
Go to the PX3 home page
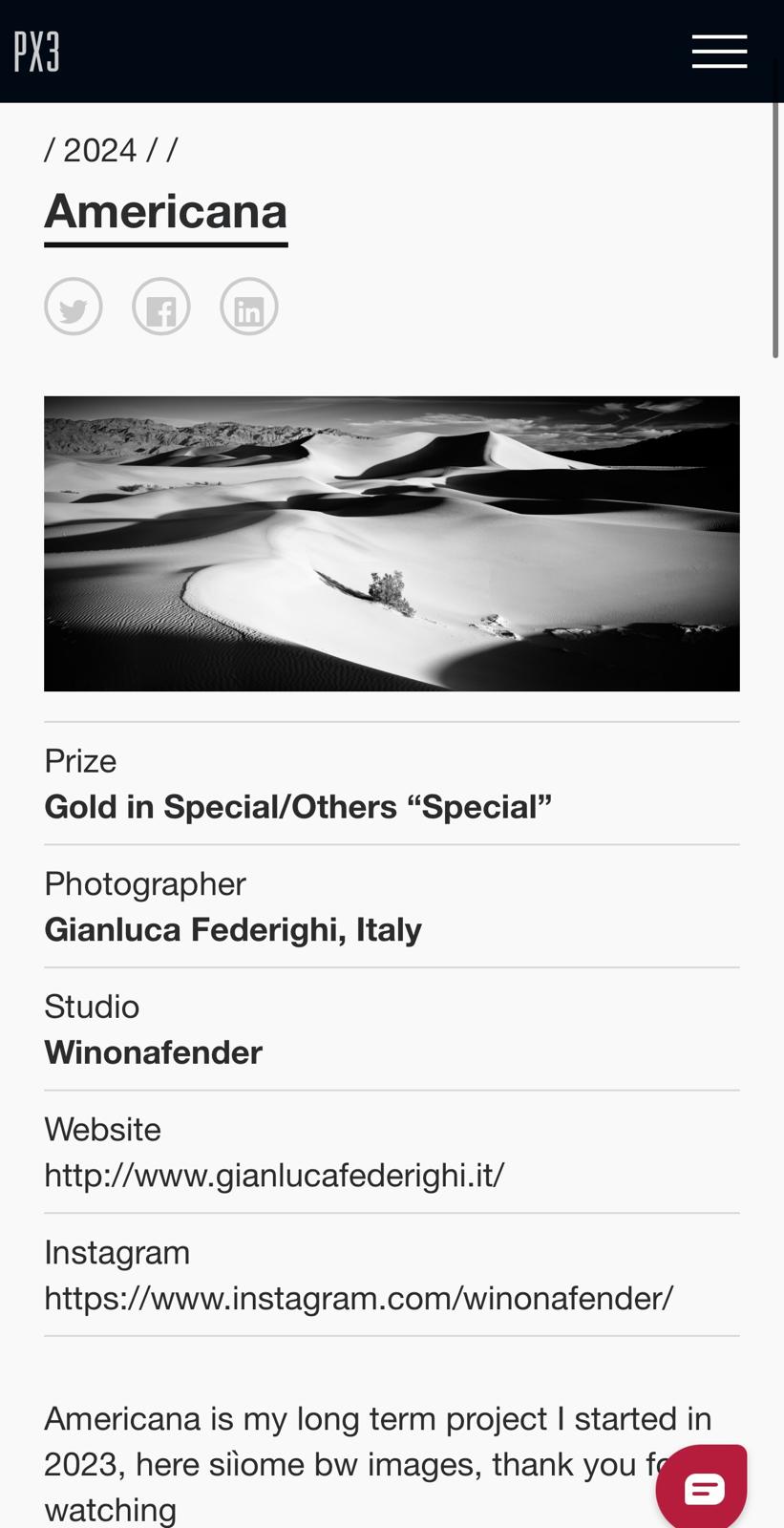coord(37,52)
